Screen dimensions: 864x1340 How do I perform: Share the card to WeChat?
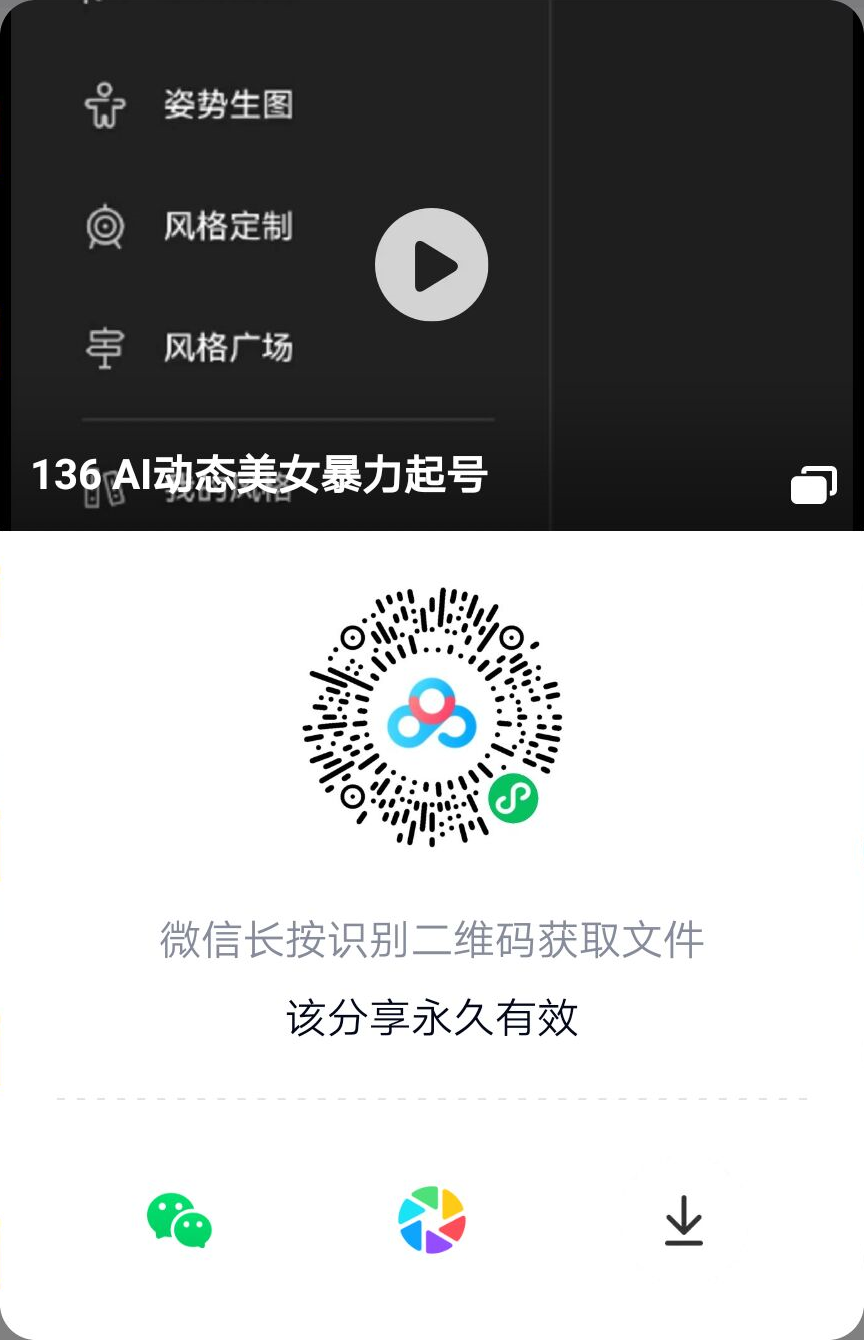(x=179, y=1220)
